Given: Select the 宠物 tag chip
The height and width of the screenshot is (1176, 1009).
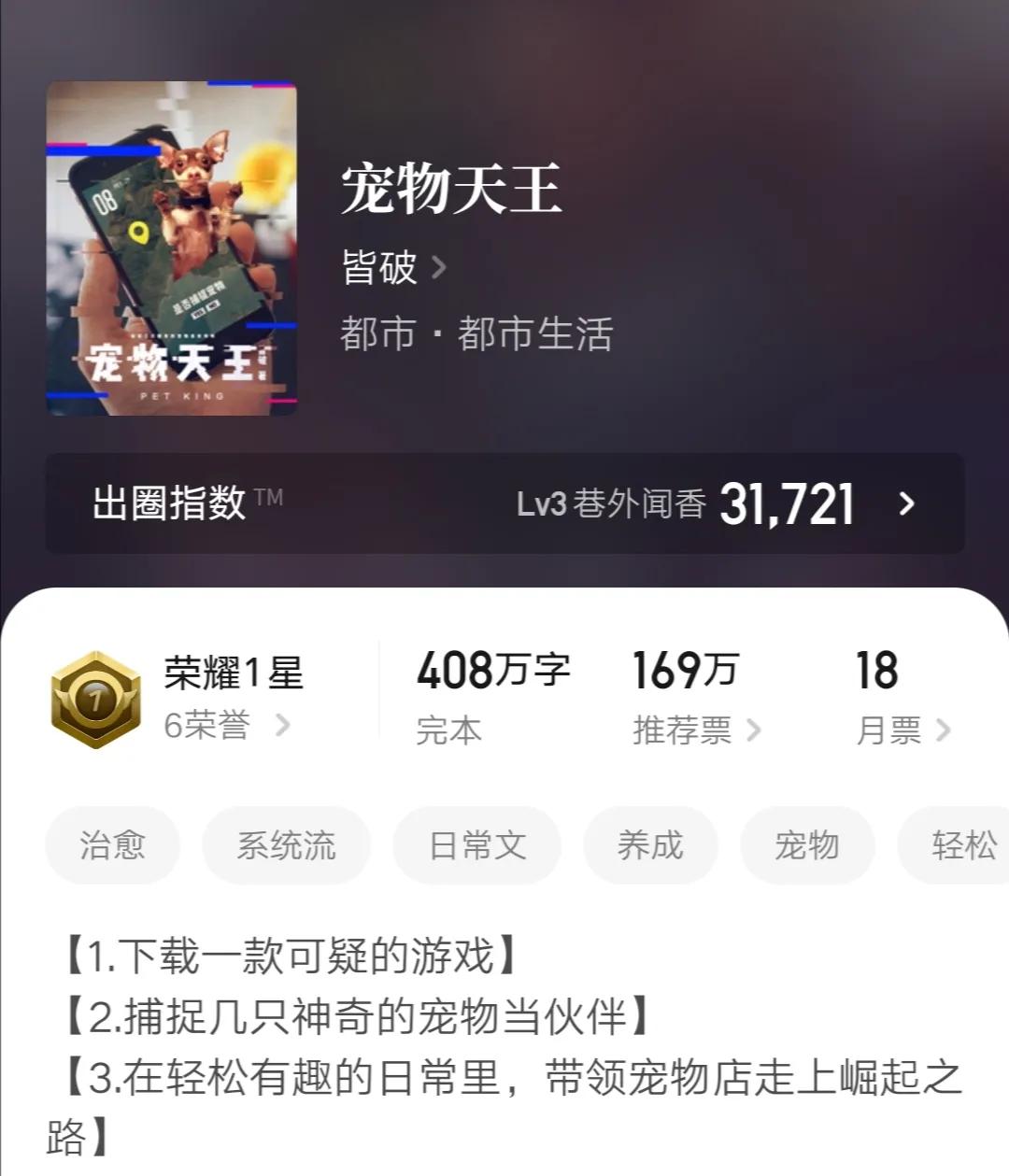Looking at the screenshot, I should click(805, 844).
